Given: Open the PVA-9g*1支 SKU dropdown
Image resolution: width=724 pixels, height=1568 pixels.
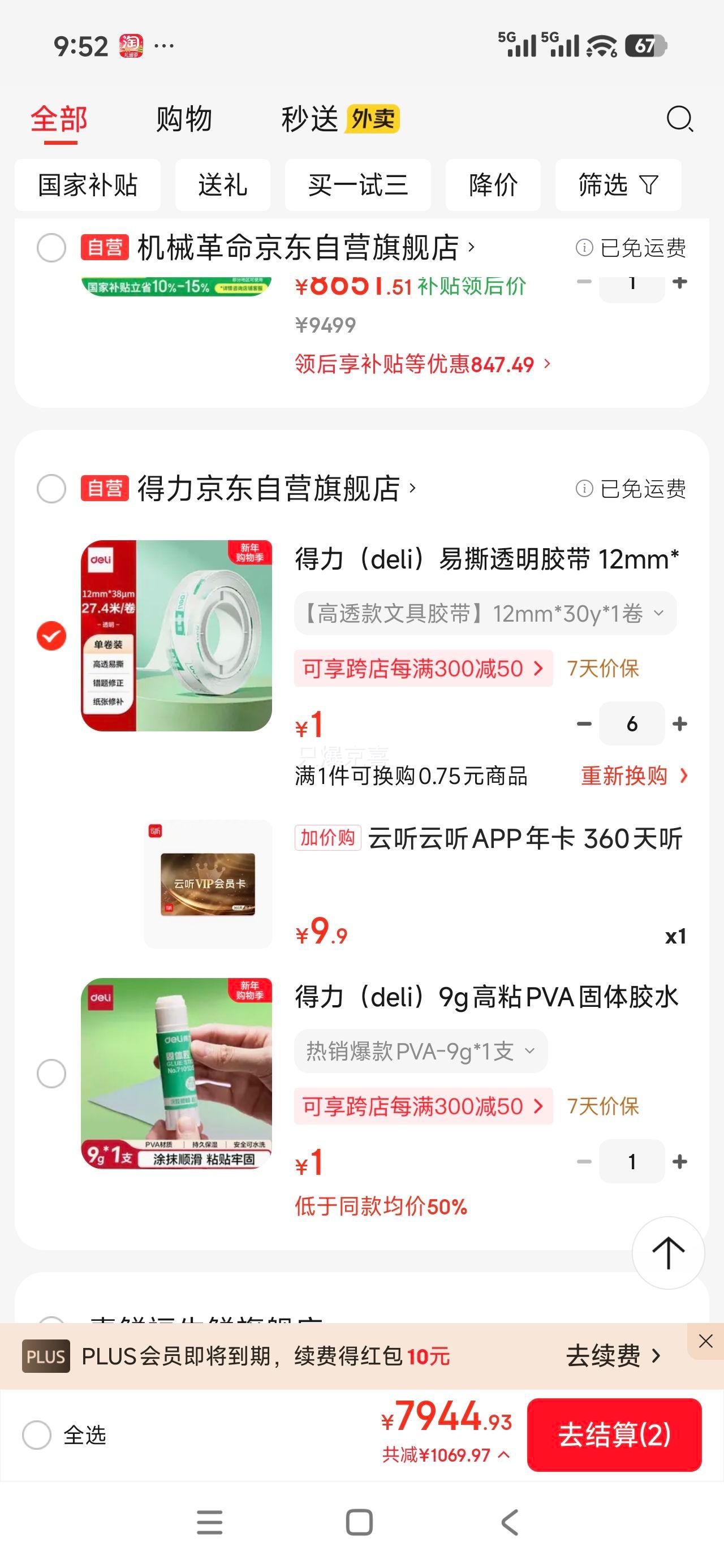Looking at the screenshot, I should [420, 1050].
